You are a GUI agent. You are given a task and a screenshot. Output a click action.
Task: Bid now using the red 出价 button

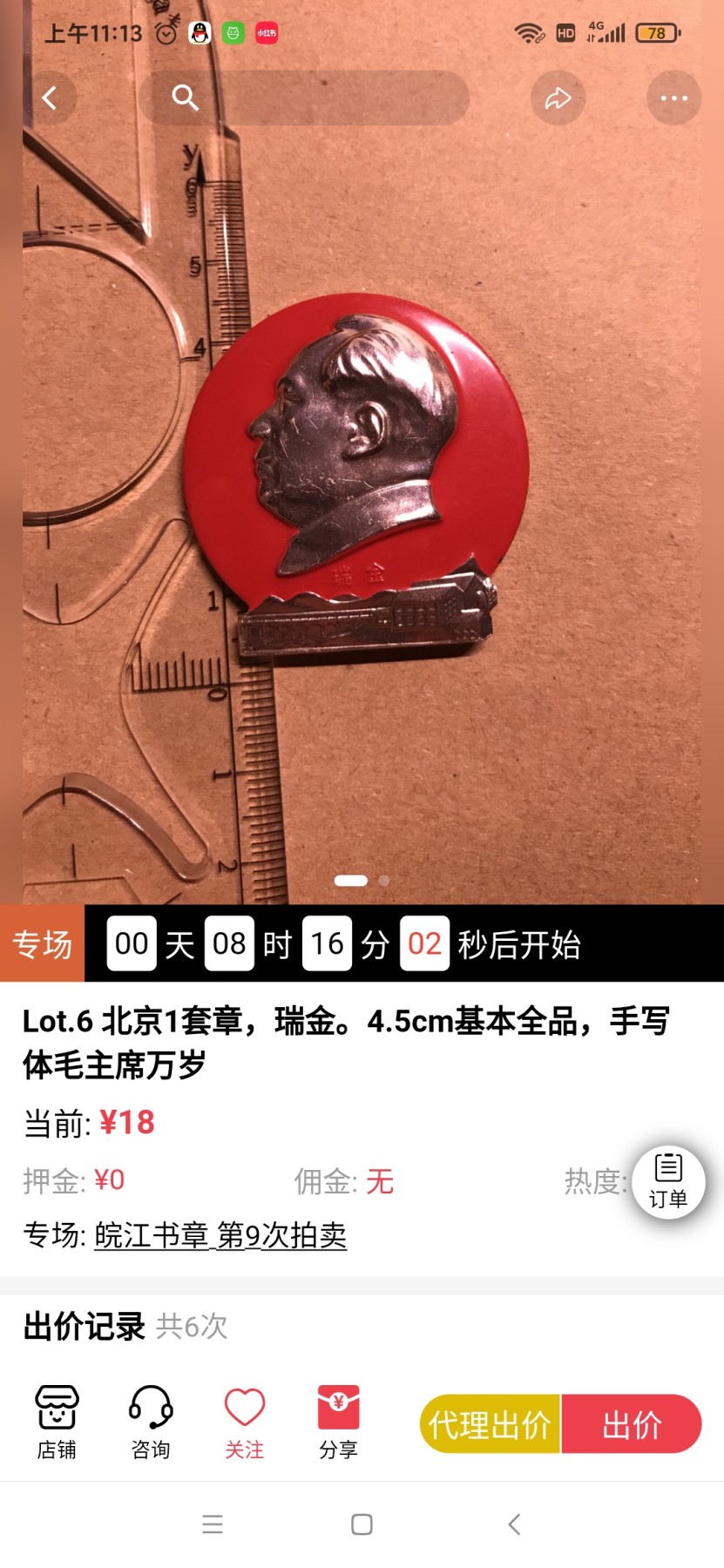[632, 1425]
